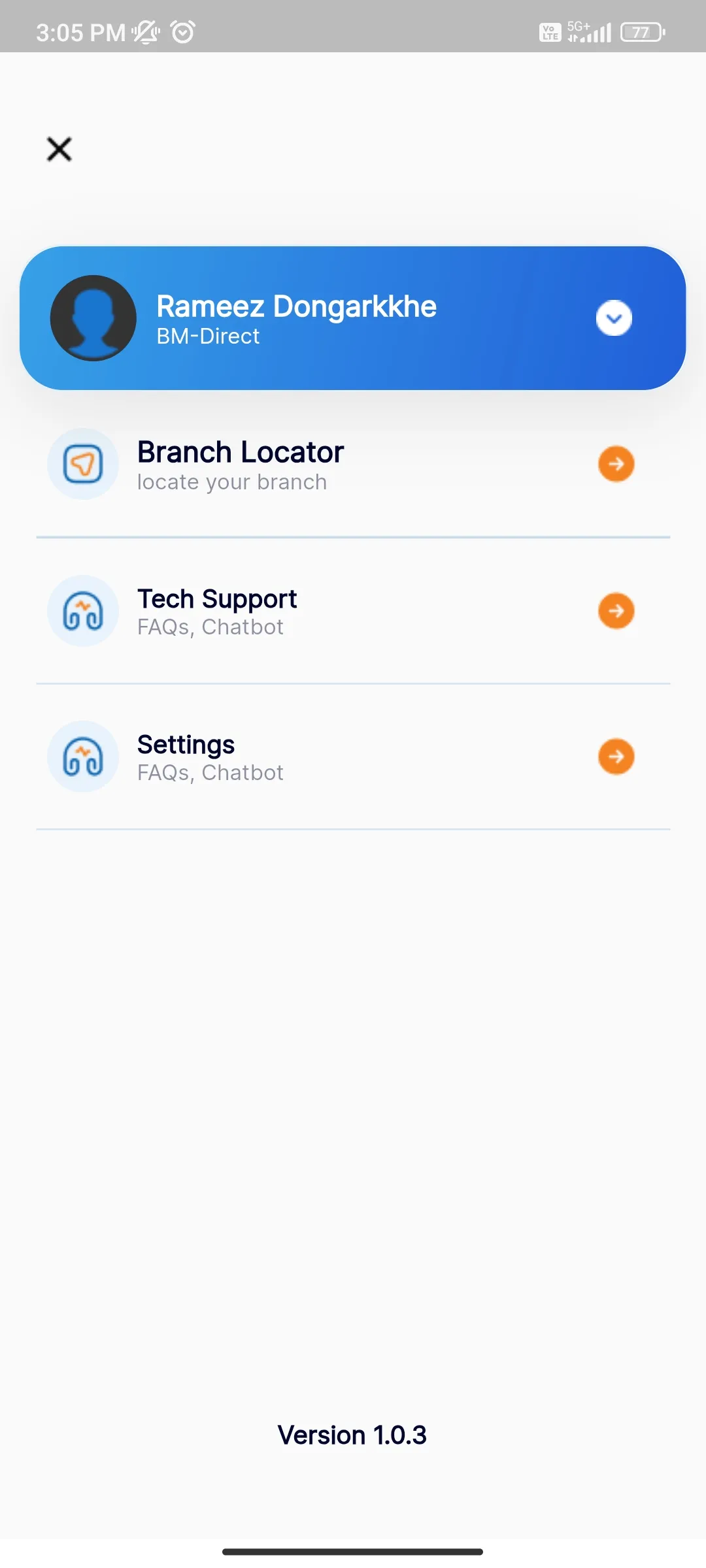Tap the battery indicator showing 77
Viewport: 706px width, 1568px height.
pos(642,31)
